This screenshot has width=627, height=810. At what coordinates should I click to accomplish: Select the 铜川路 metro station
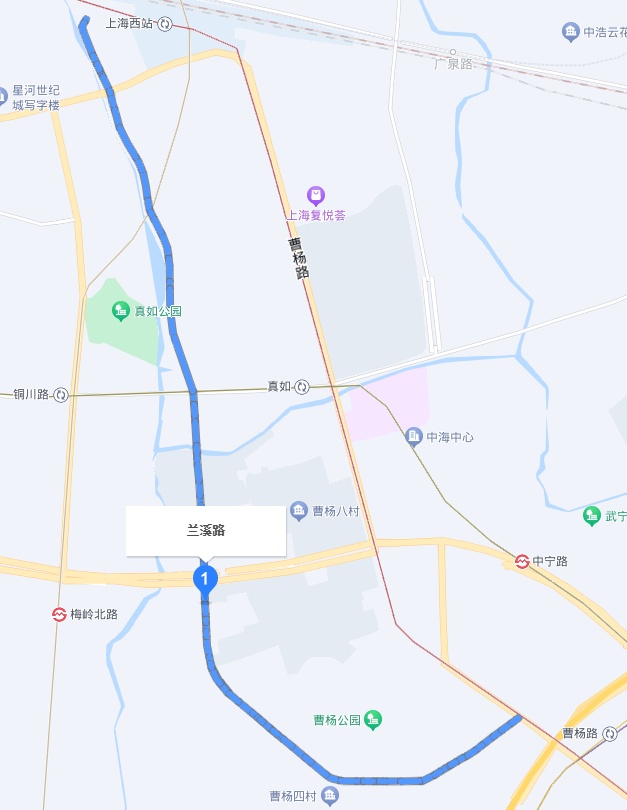coord(61,395)
